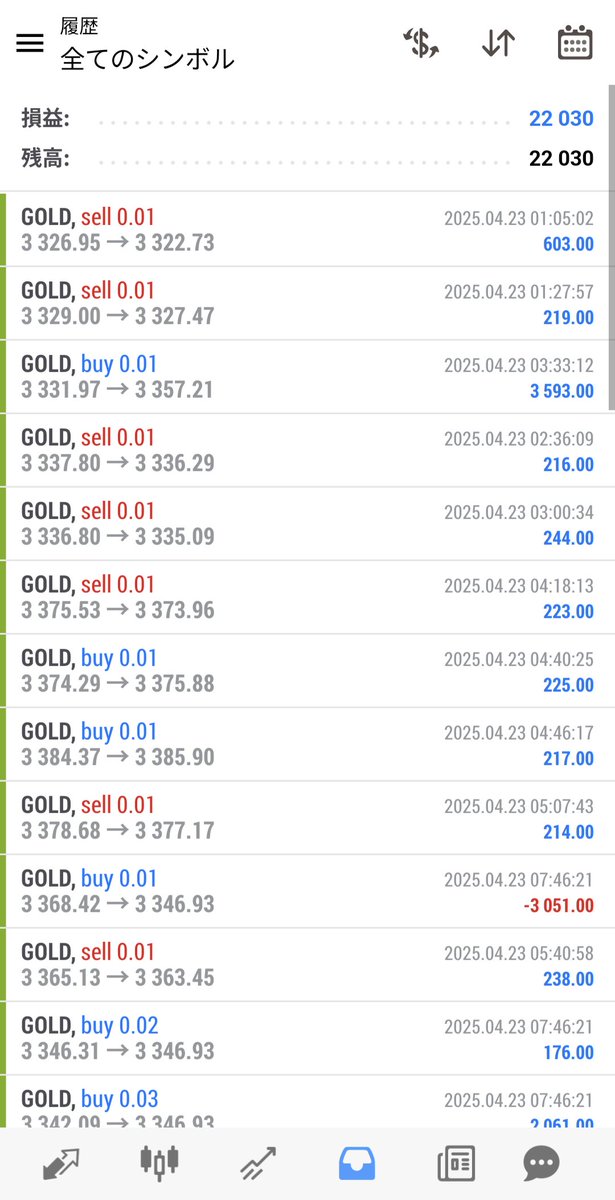The height and width of the screenshot is (1200, 615).
Task: Expand GOLD buy trade with 3 593.00 profit
Action: [305, 377]
